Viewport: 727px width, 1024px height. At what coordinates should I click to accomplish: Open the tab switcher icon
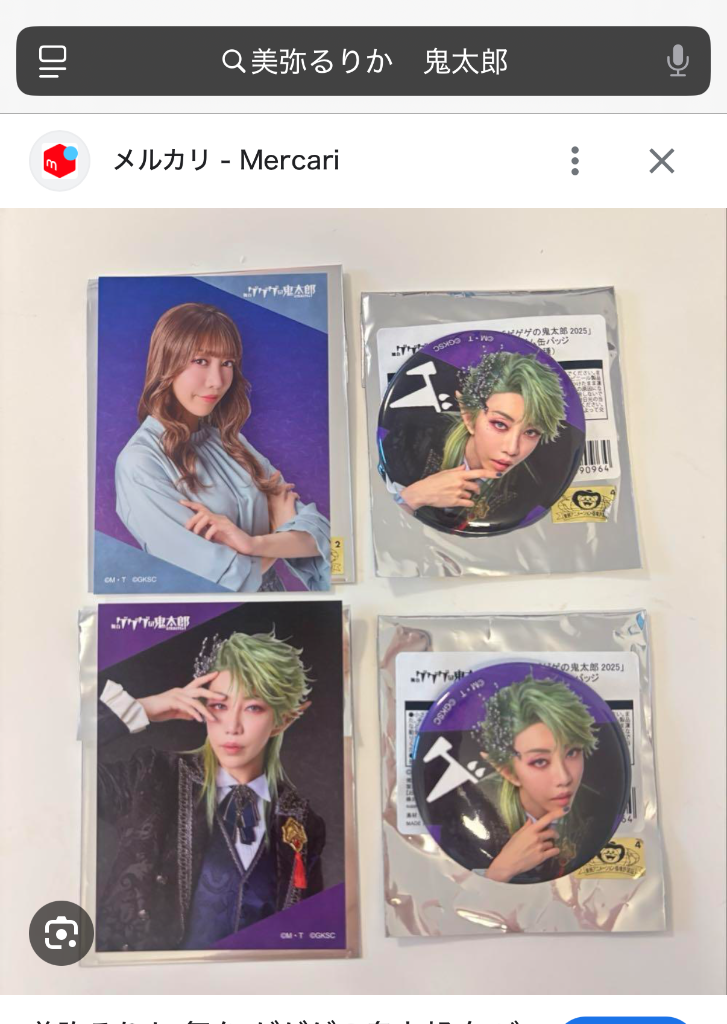click(x=52, y=61)
